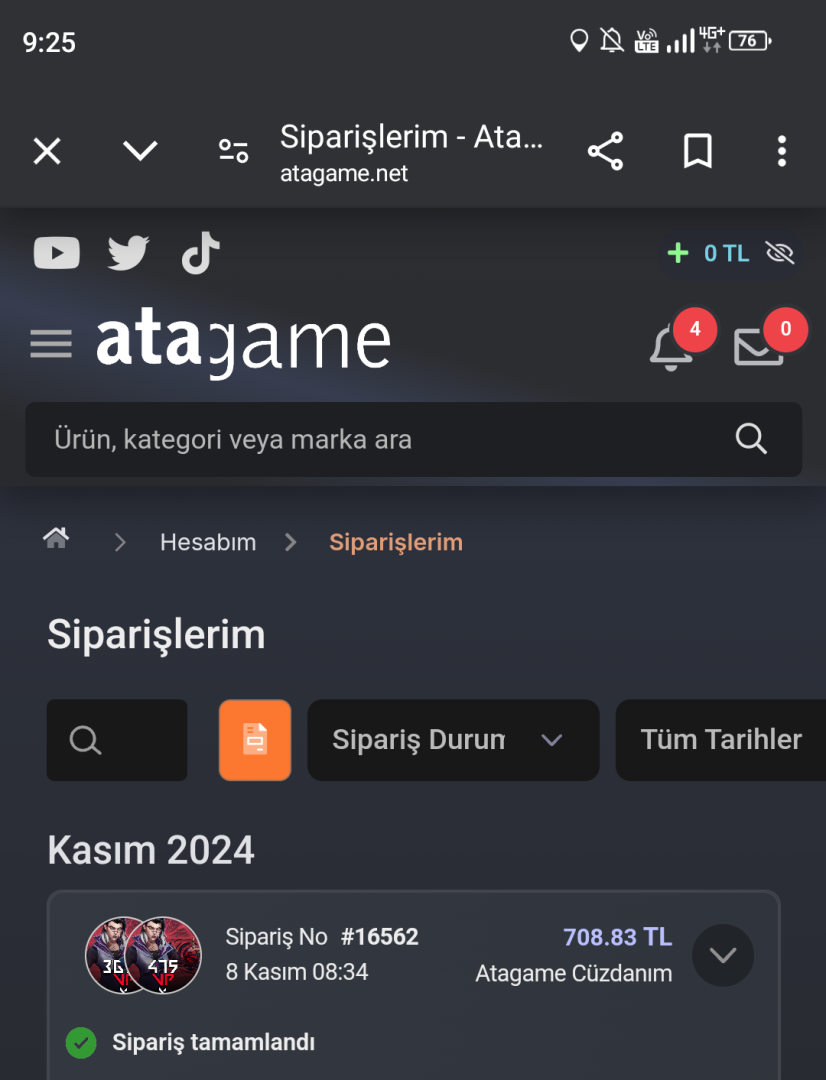Open Atagame's YouTube channel
This screenshot has width=826, height=1080.
click(57, 253)
